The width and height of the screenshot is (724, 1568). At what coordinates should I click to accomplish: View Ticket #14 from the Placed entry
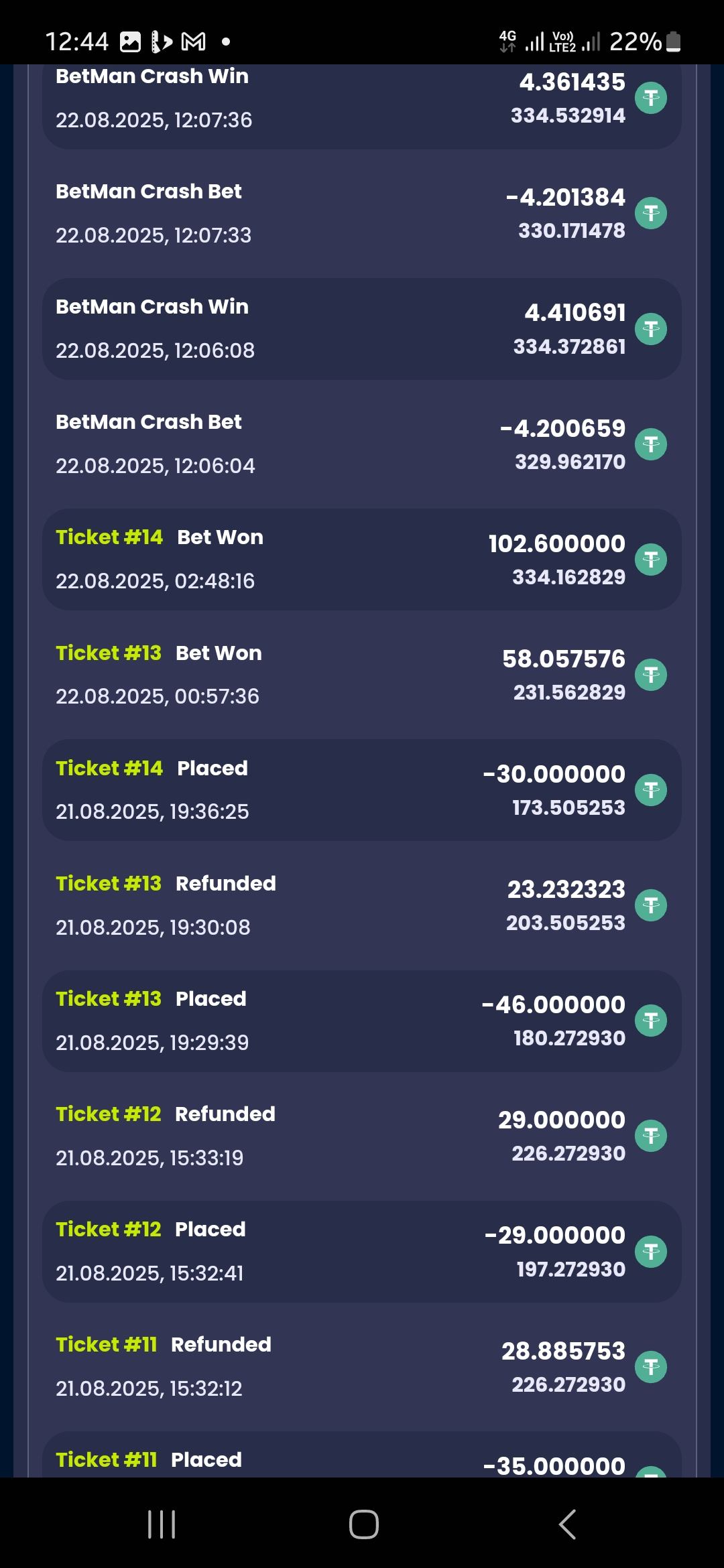point(109,769)
